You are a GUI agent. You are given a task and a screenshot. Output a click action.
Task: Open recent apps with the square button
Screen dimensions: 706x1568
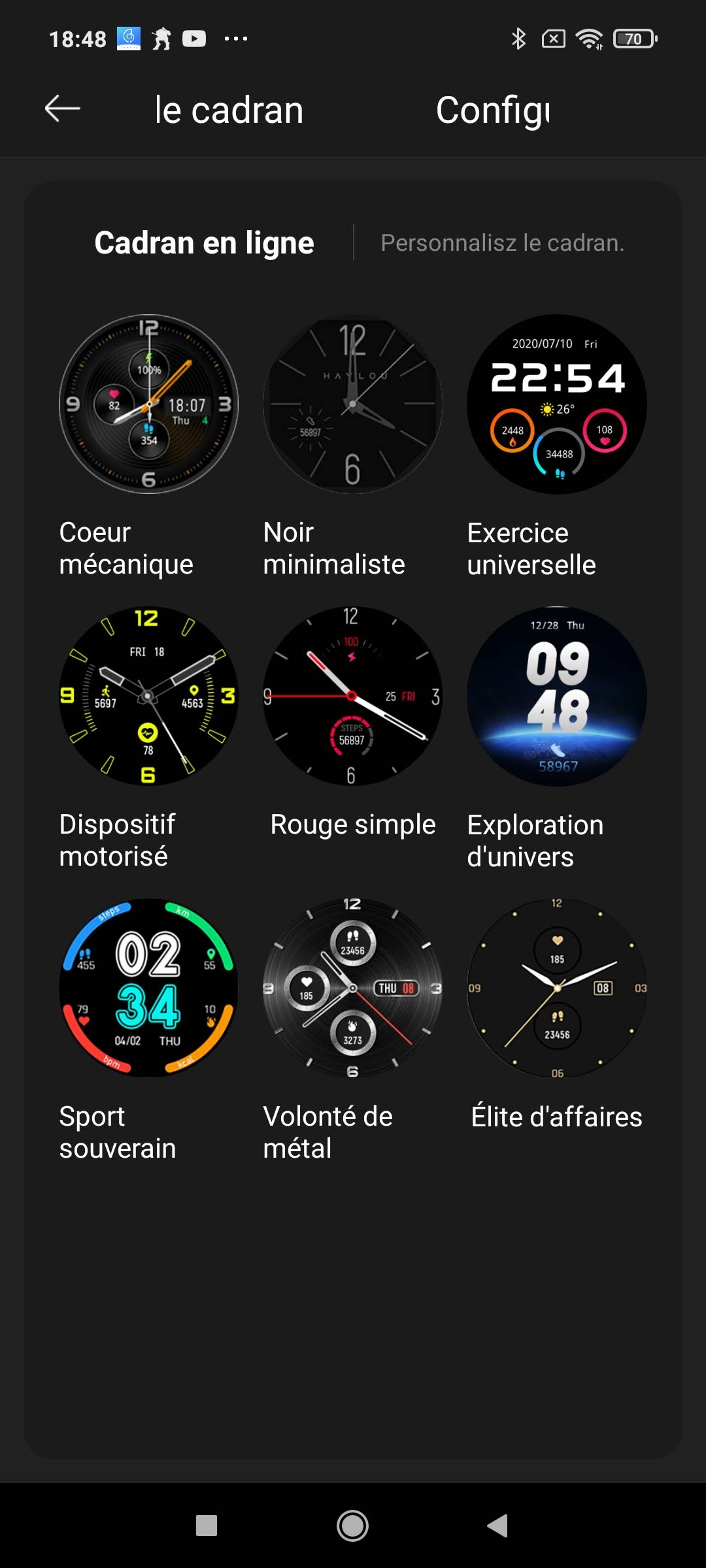(x=207, y=1526)
